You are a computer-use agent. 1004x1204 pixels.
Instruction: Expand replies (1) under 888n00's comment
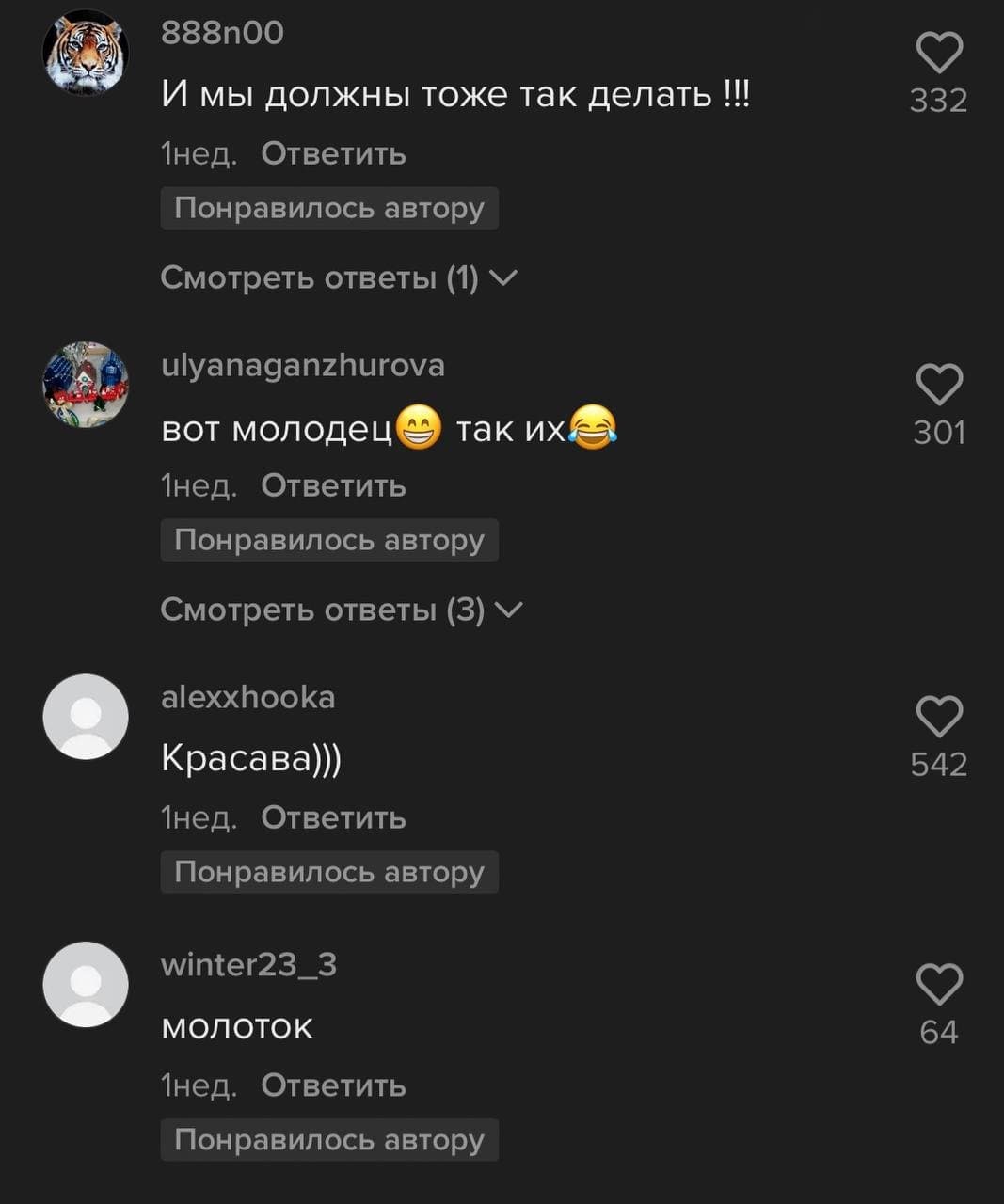coord(339,278)
